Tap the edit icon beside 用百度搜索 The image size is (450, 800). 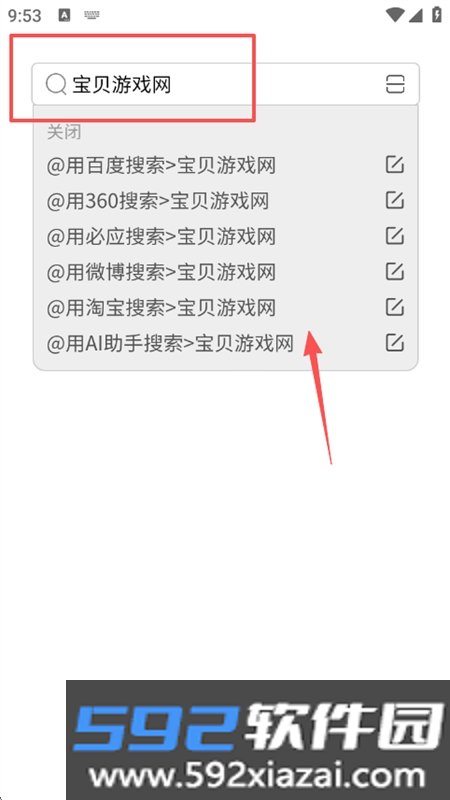(x=394, y=165)
